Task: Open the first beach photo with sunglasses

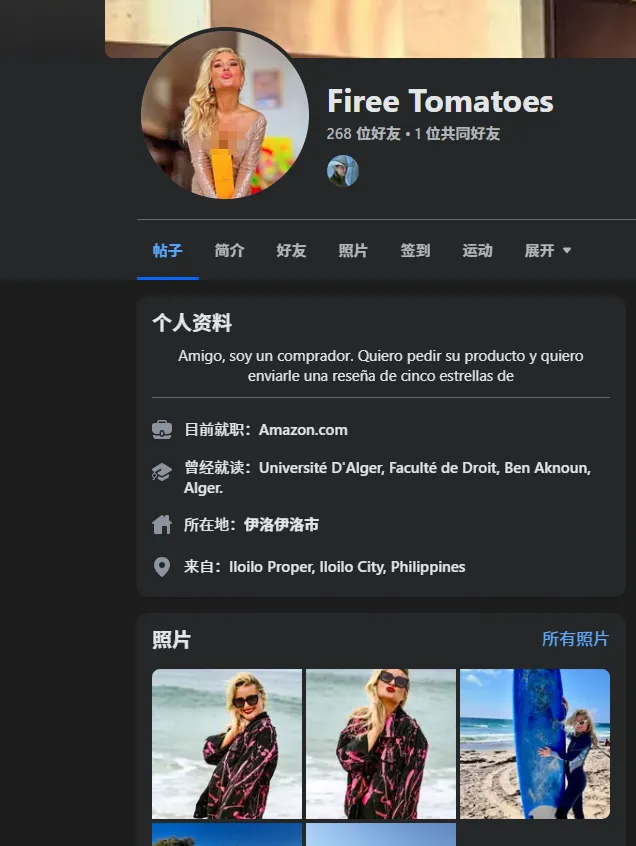Action: point(227,744)
